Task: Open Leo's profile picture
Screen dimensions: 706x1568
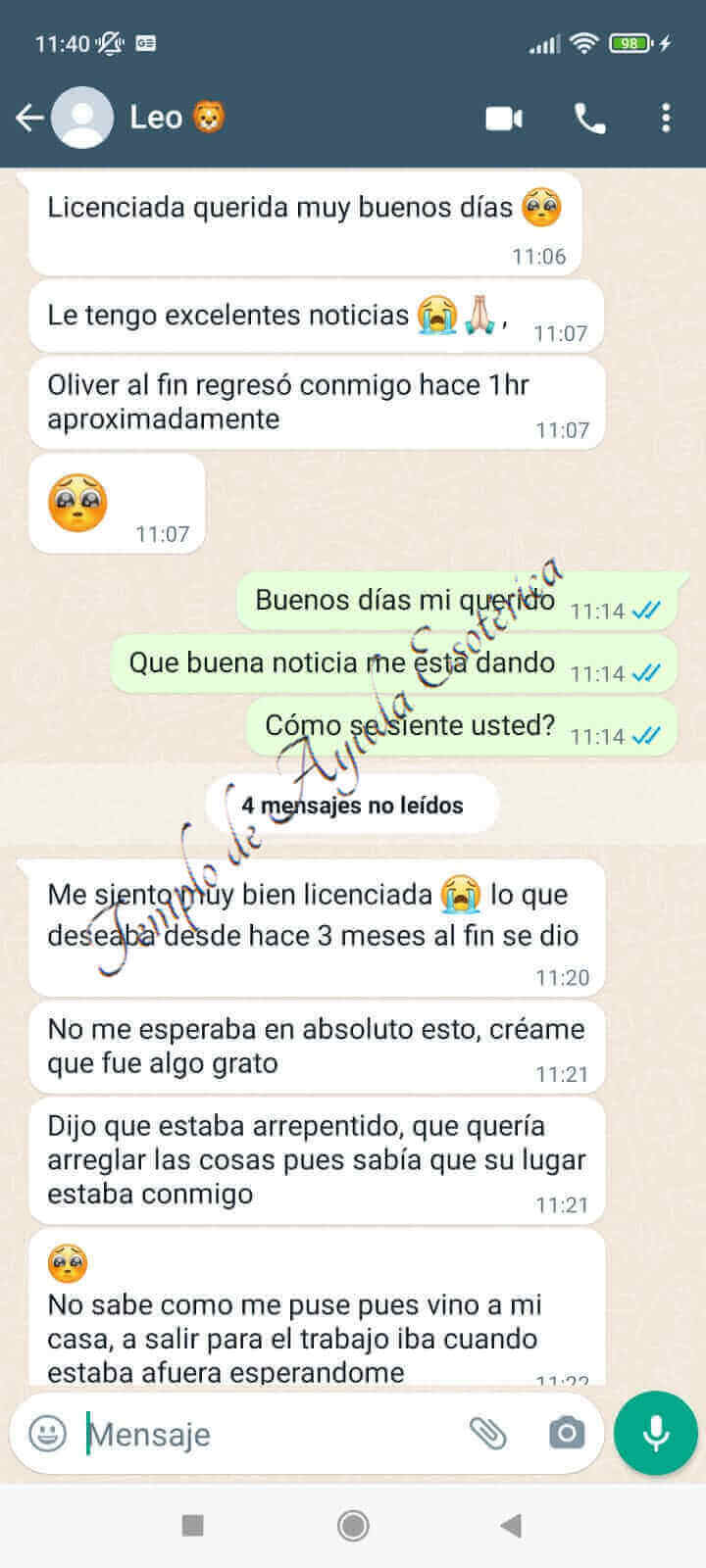Action: point(83,117)
